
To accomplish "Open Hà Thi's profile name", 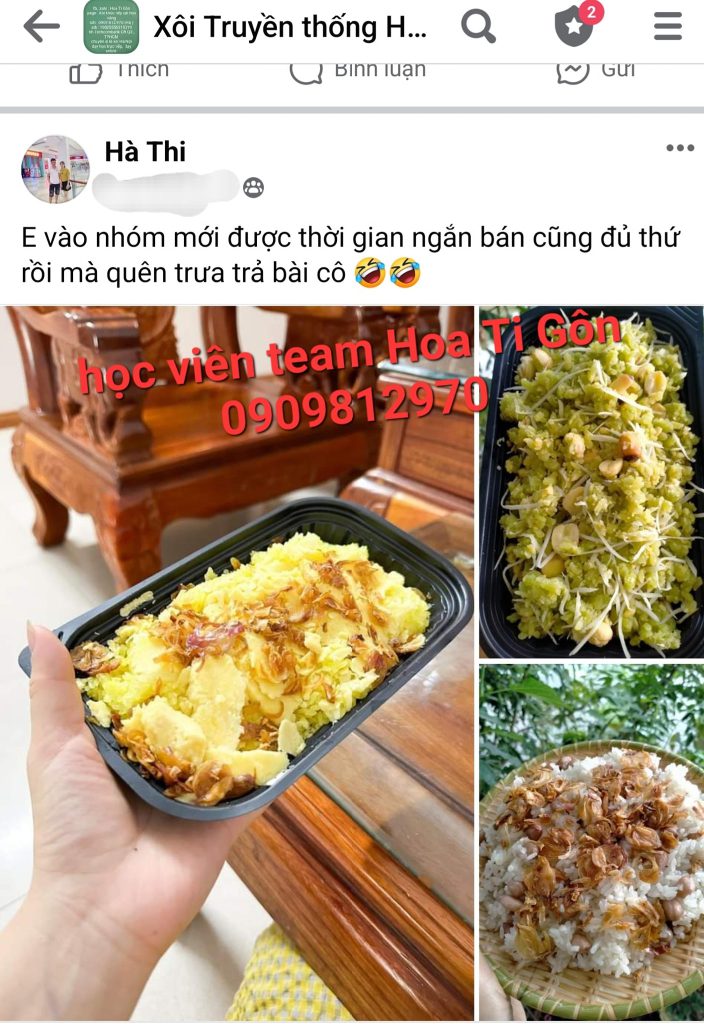I will [145, 152].
